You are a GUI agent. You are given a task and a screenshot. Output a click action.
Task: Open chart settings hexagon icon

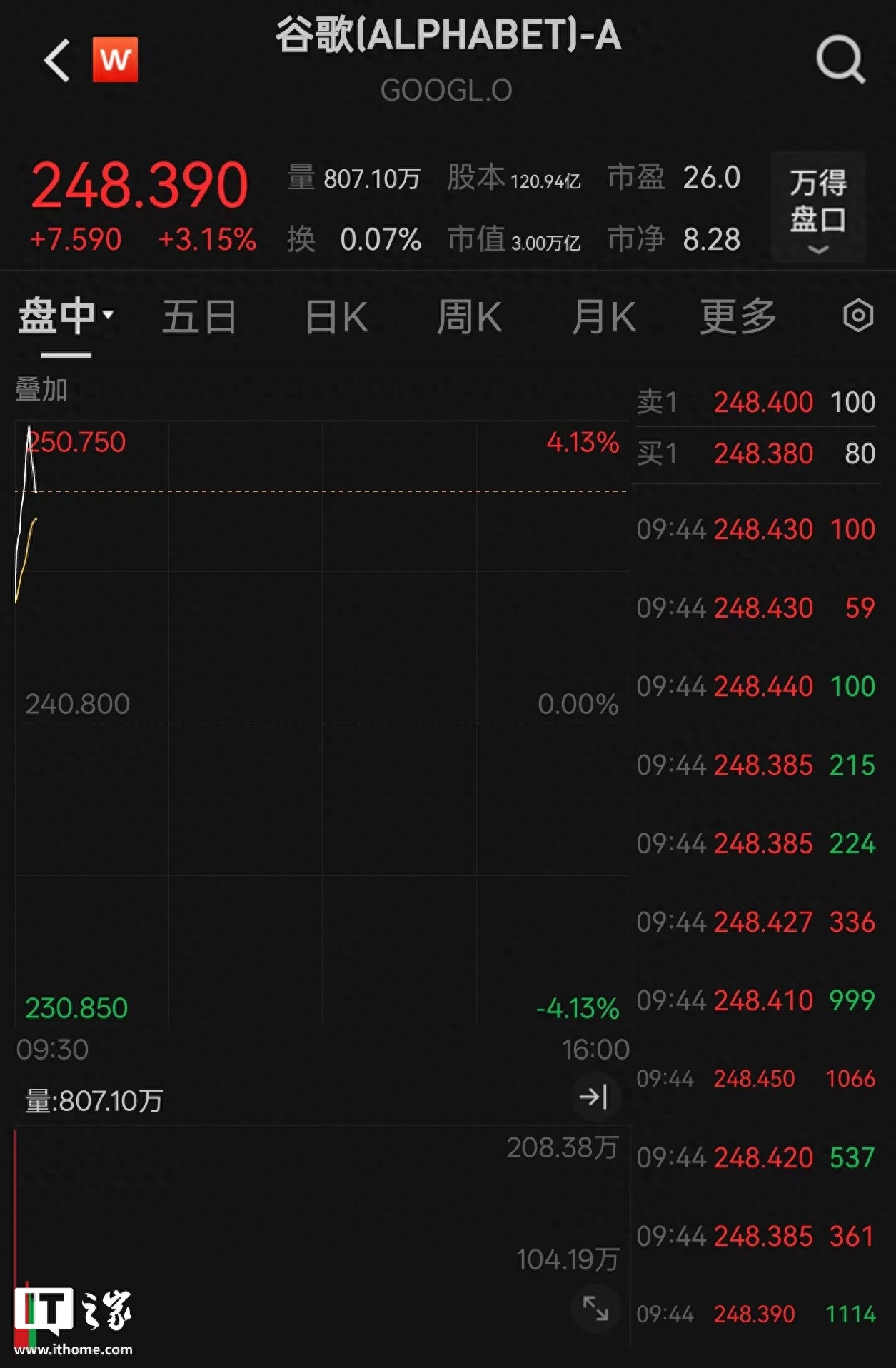(x=857, y=316)
